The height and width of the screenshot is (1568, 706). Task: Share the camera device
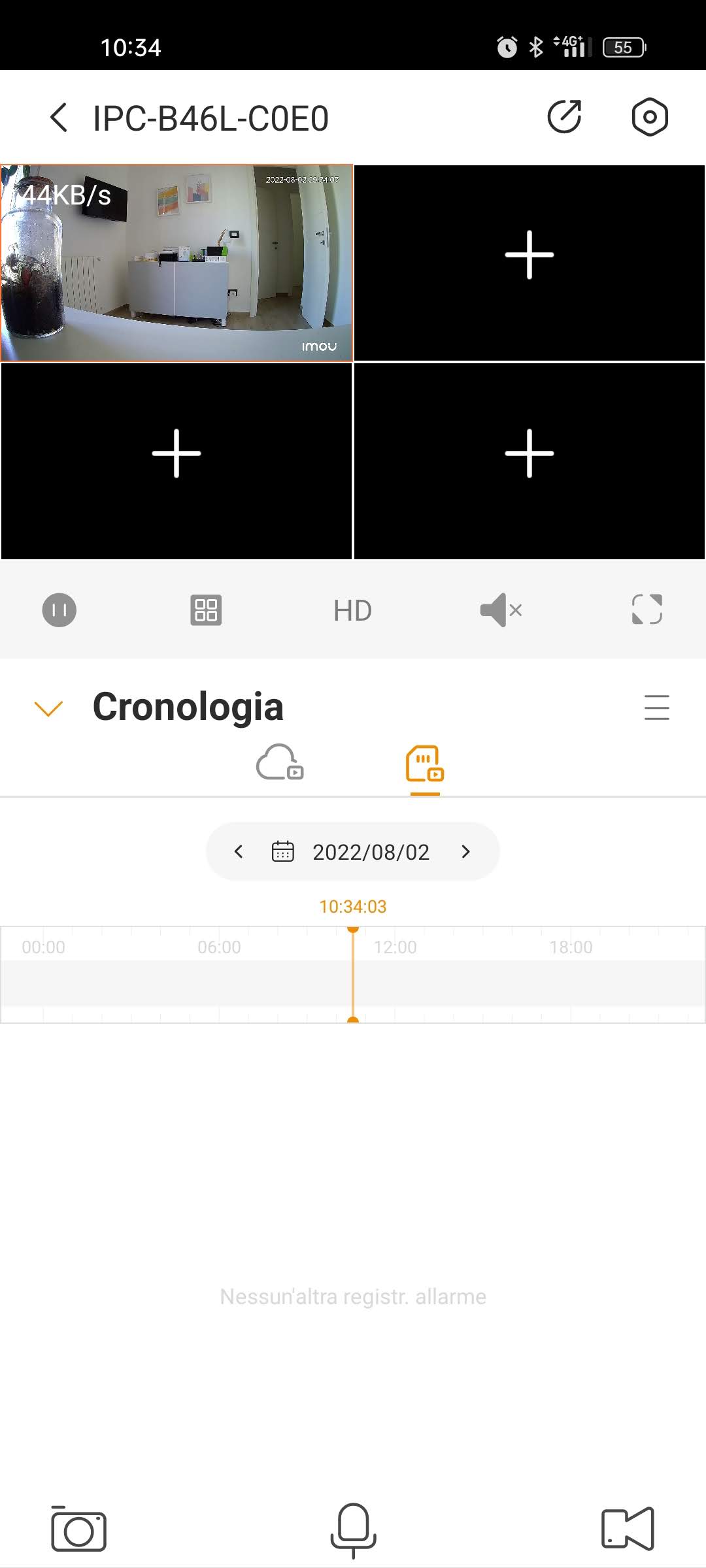[564, 118]
